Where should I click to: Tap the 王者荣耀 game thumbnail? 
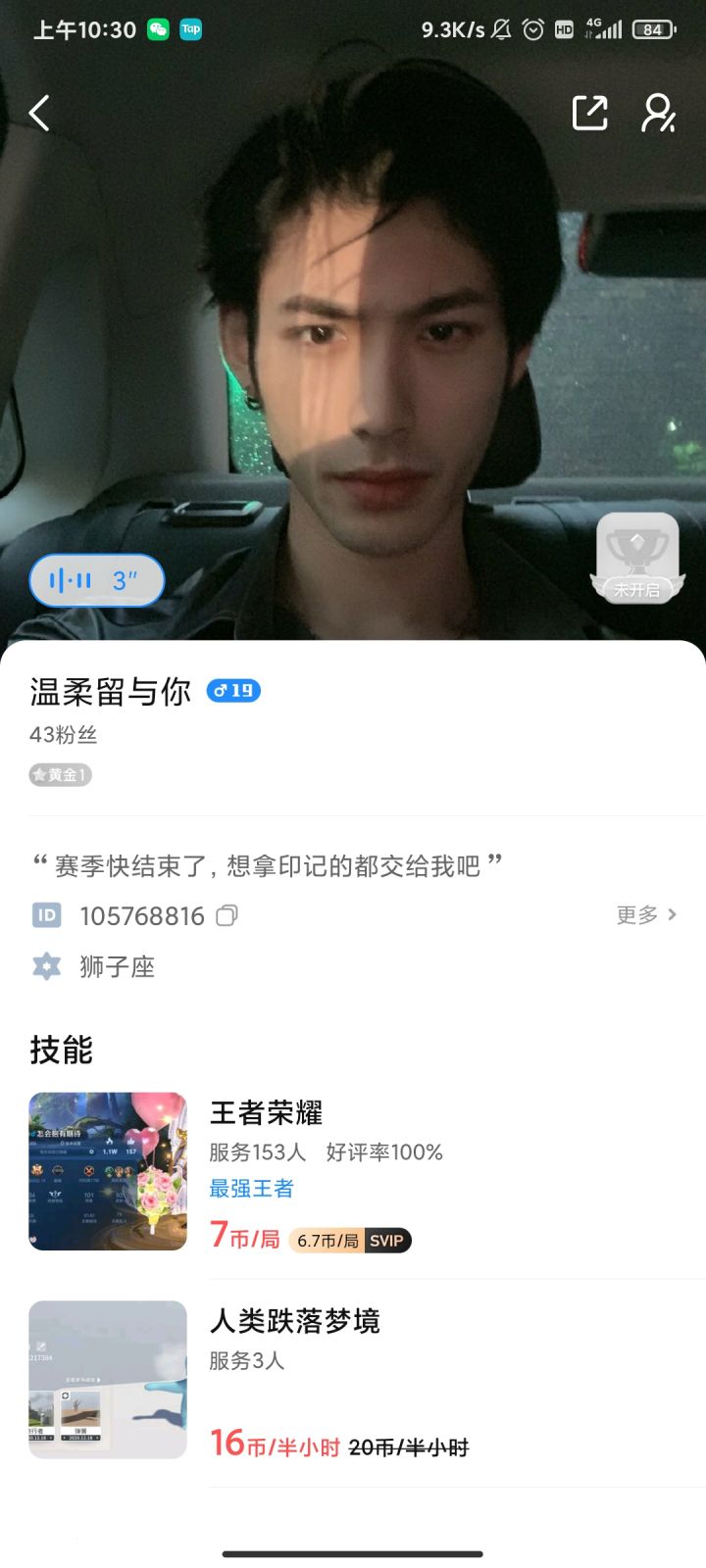(x=108, y=1171)
